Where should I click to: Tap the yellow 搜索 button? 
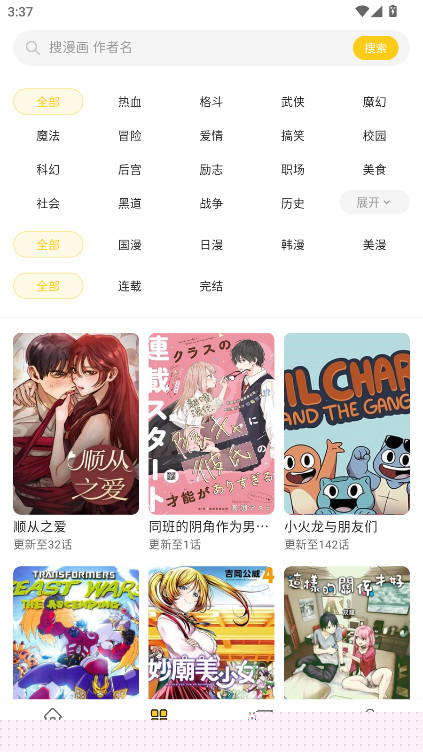(x=376, y=47)
